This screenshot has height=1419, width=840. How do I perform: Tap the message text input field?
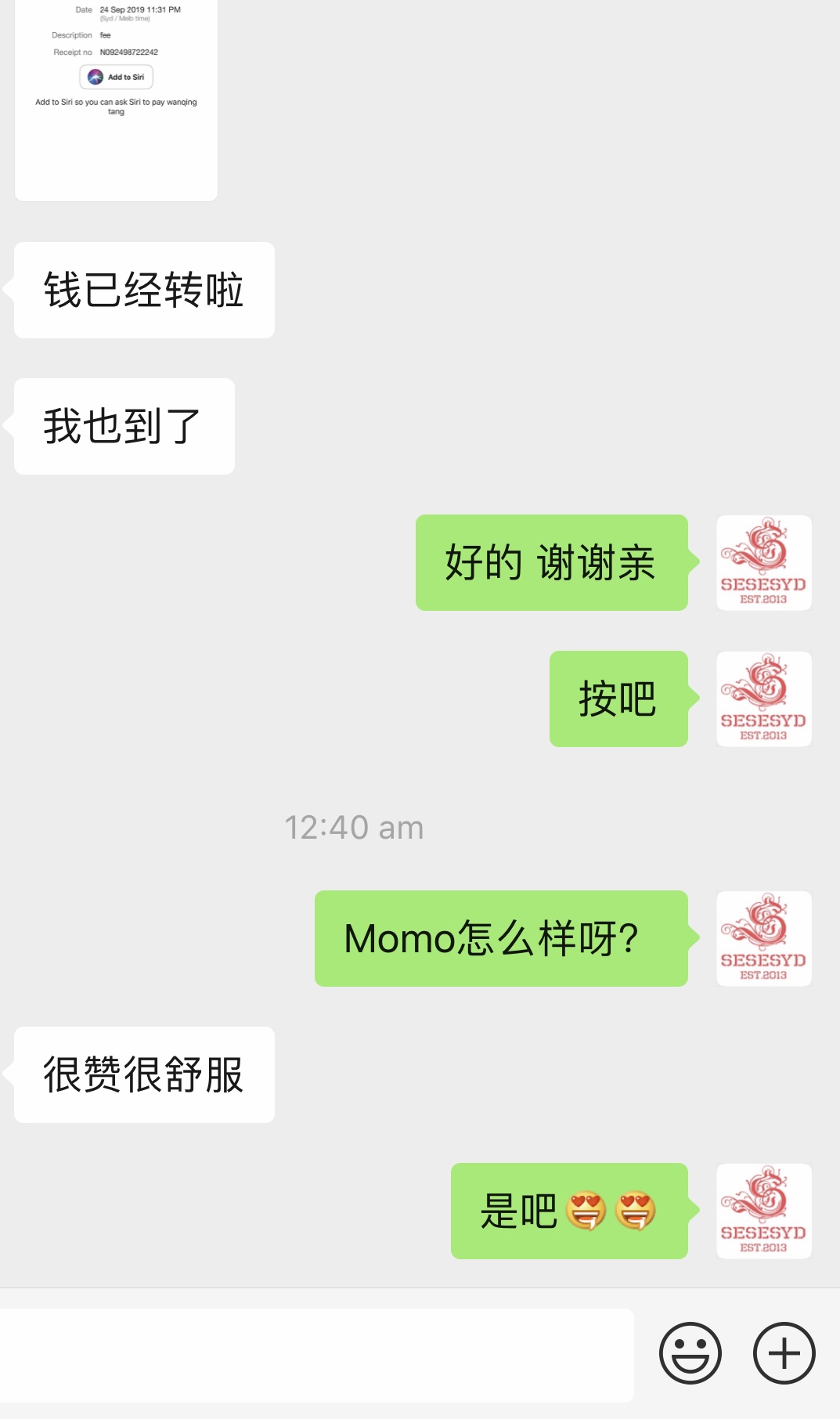pos(316,1355)
